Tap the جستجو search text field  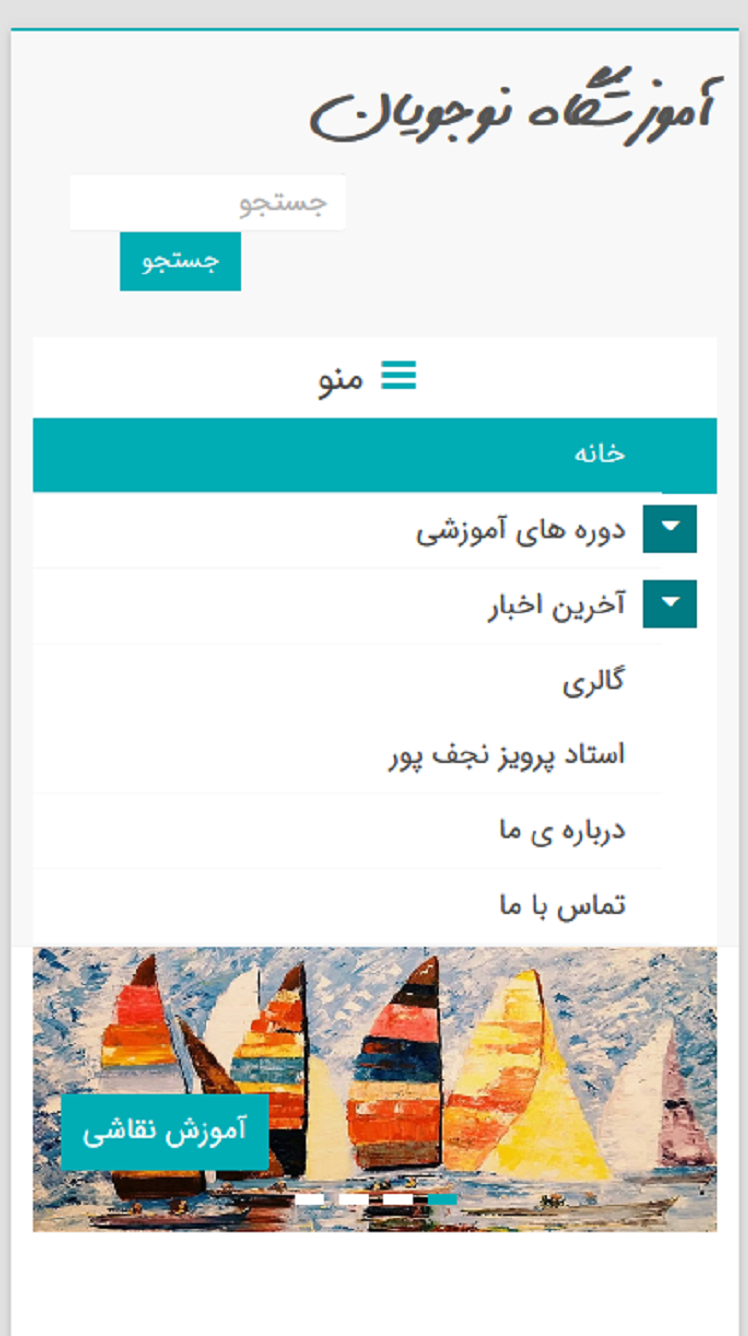[x=208, y=203]
